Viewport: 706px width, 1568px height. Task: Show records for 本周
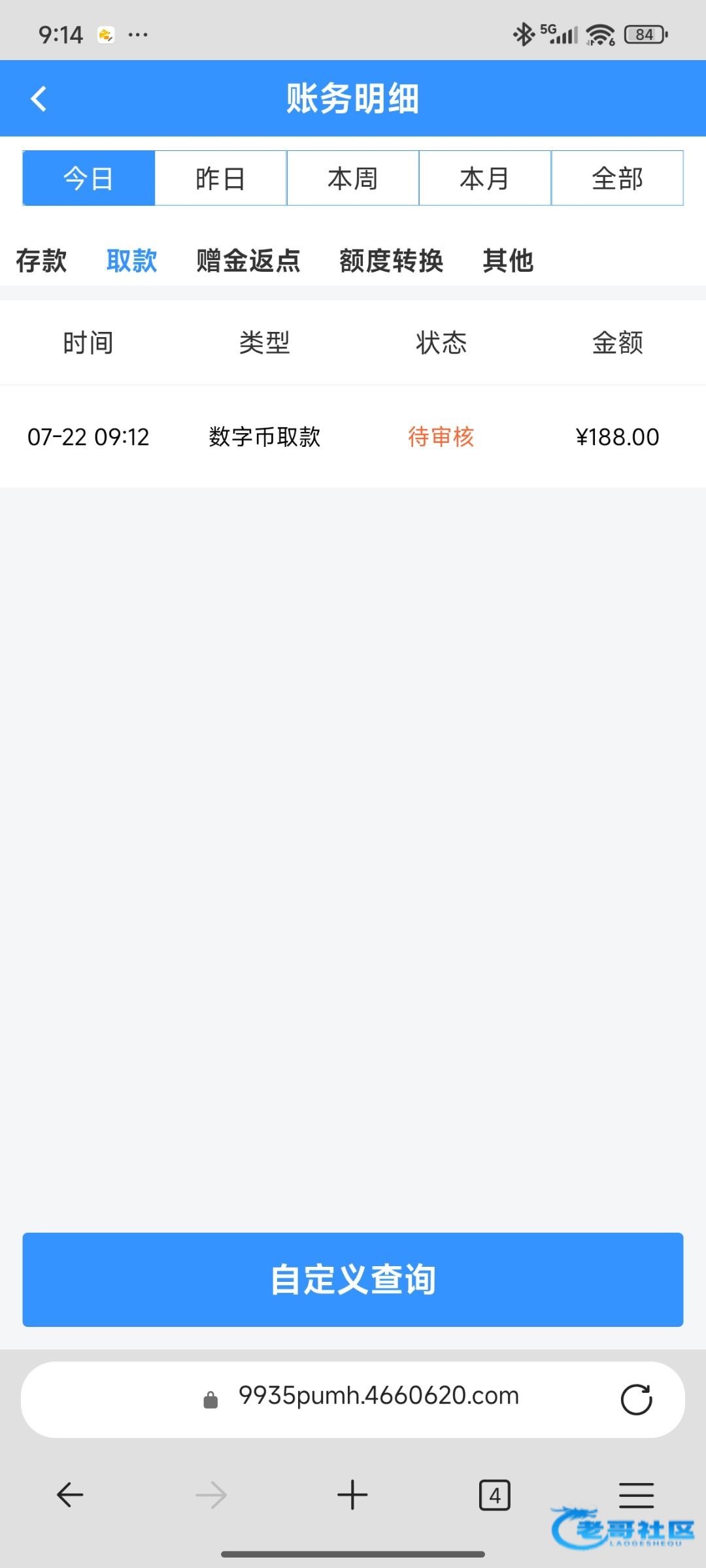353,178
